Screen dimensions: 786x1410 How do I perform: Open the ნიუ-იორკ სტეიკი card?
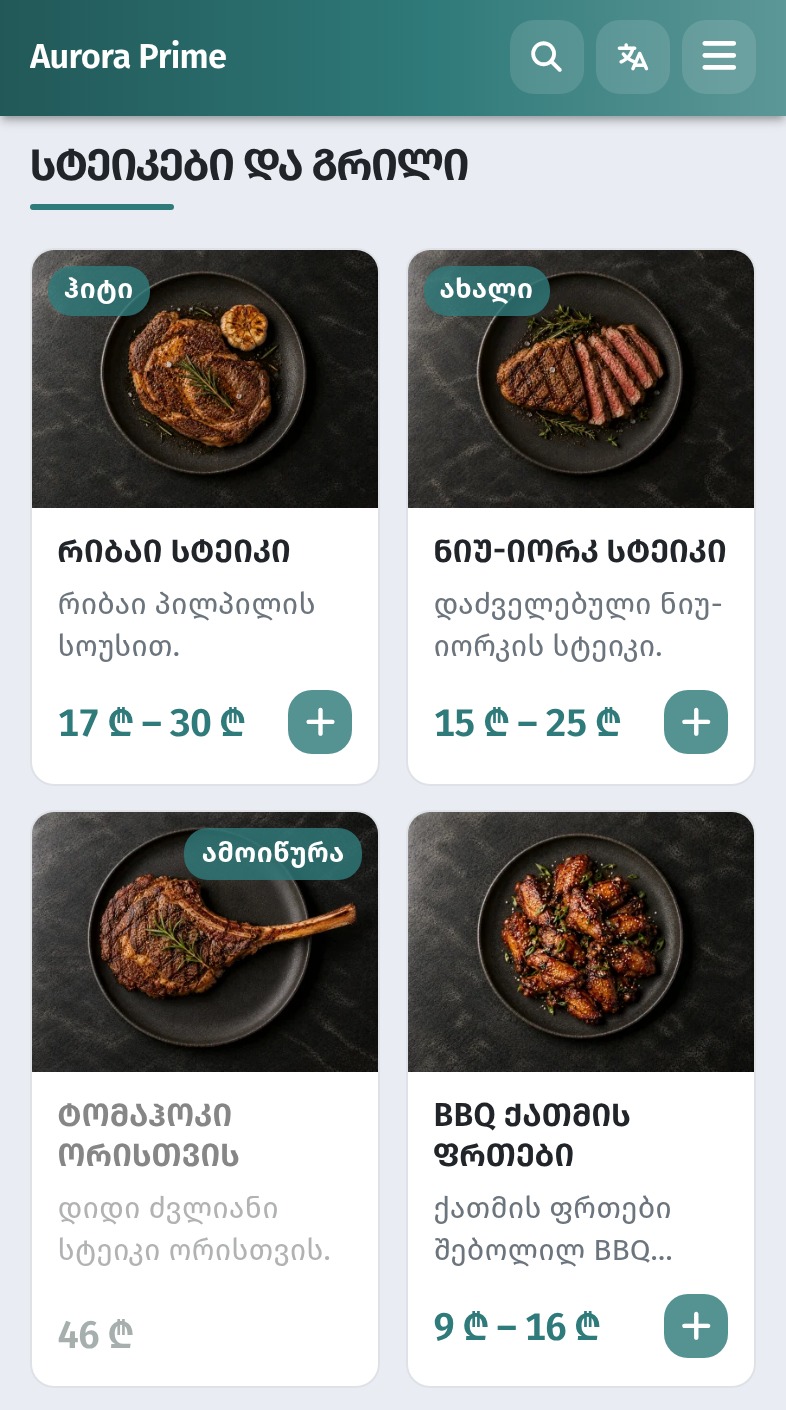coord(581,517)
